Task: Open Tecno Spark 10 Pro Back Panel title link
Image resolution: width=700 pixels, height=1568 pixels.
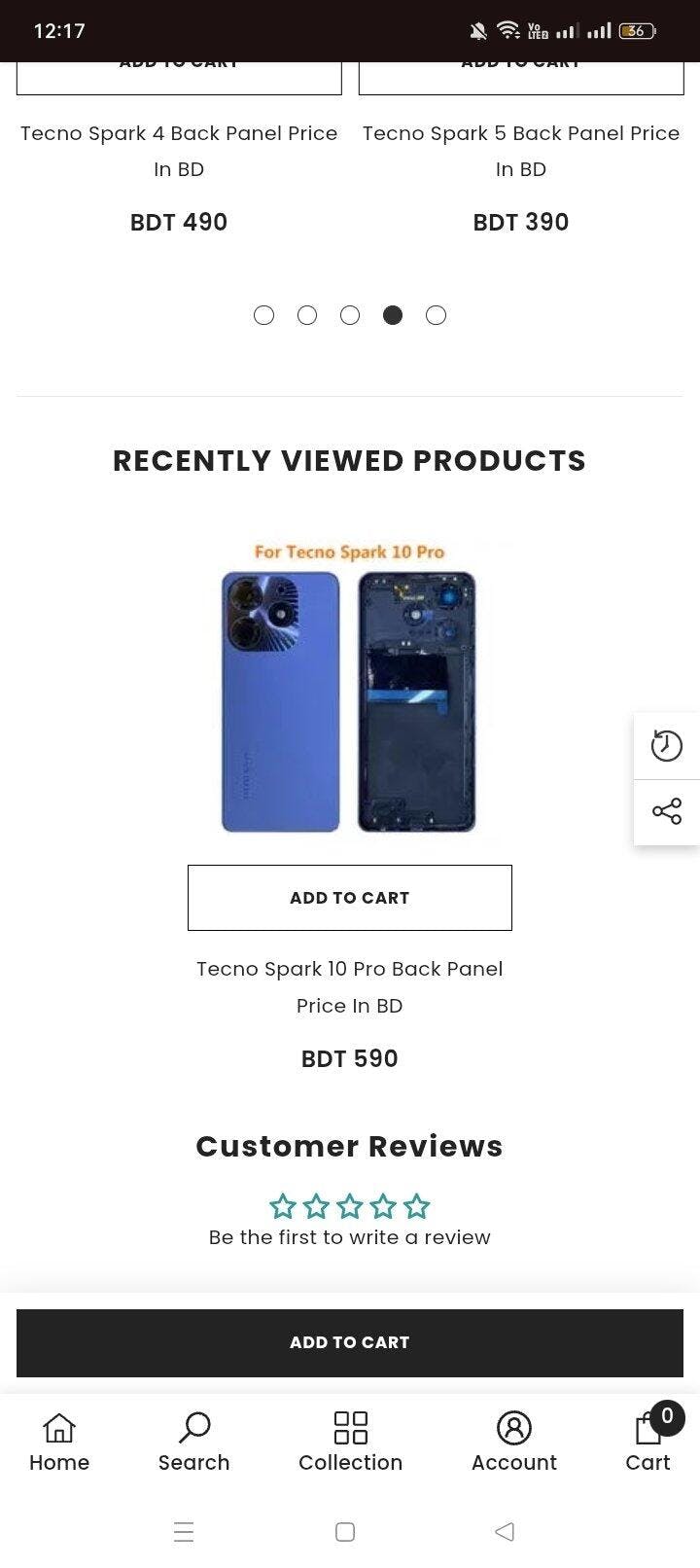Action: coord(350,987)
